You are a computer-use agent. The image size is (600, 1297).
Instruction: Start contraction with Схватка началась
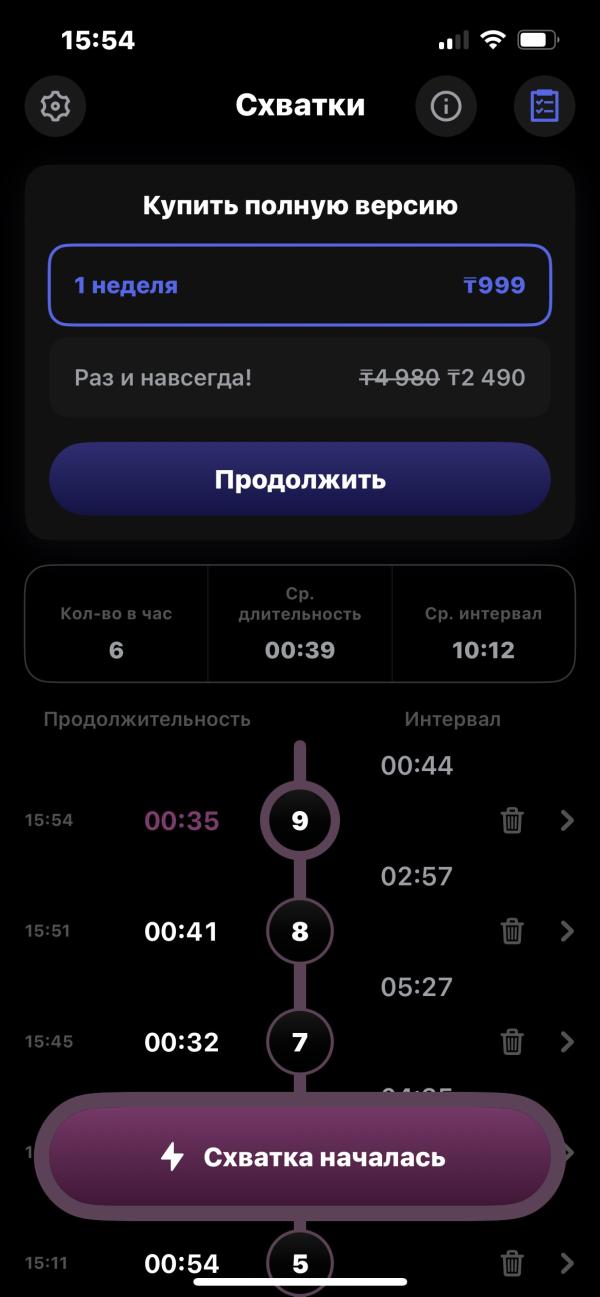pyautogui.click(x=300, y=1157)
